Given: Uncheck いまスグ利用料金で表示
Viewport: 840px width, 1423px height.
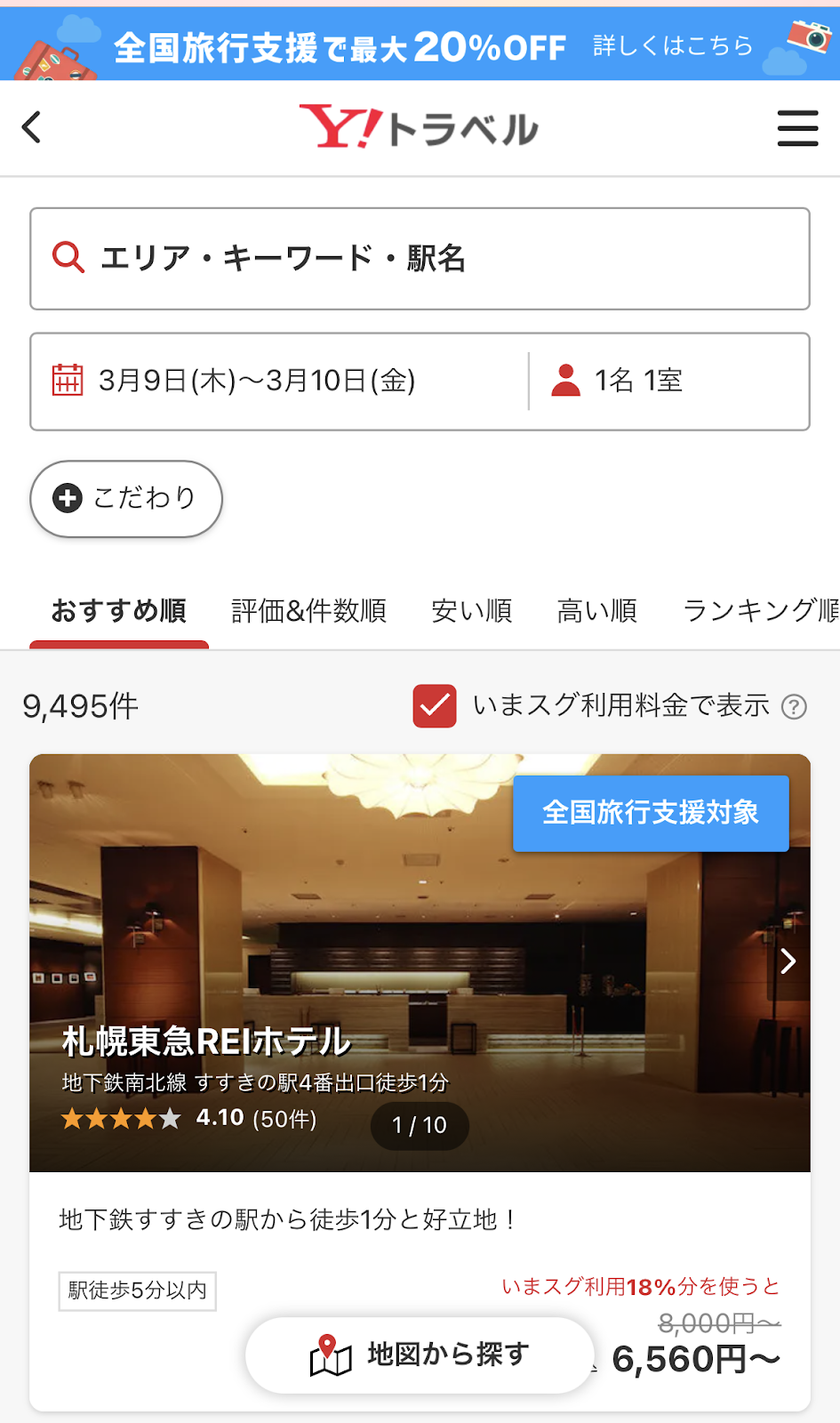Looking at the screenshot, I should click(435, 706).
